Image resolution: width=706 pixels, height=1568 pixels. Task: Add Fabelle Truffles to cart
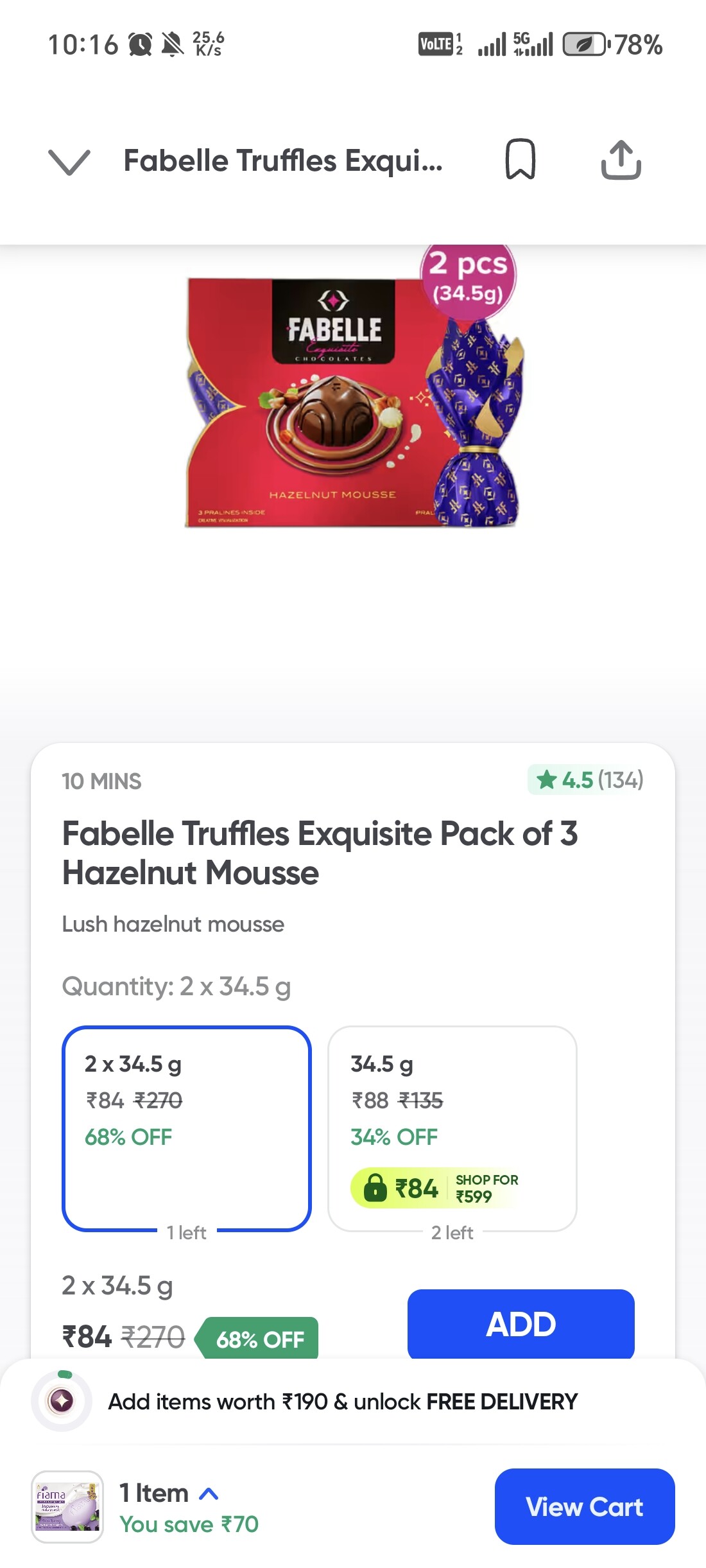point(521,1323)
